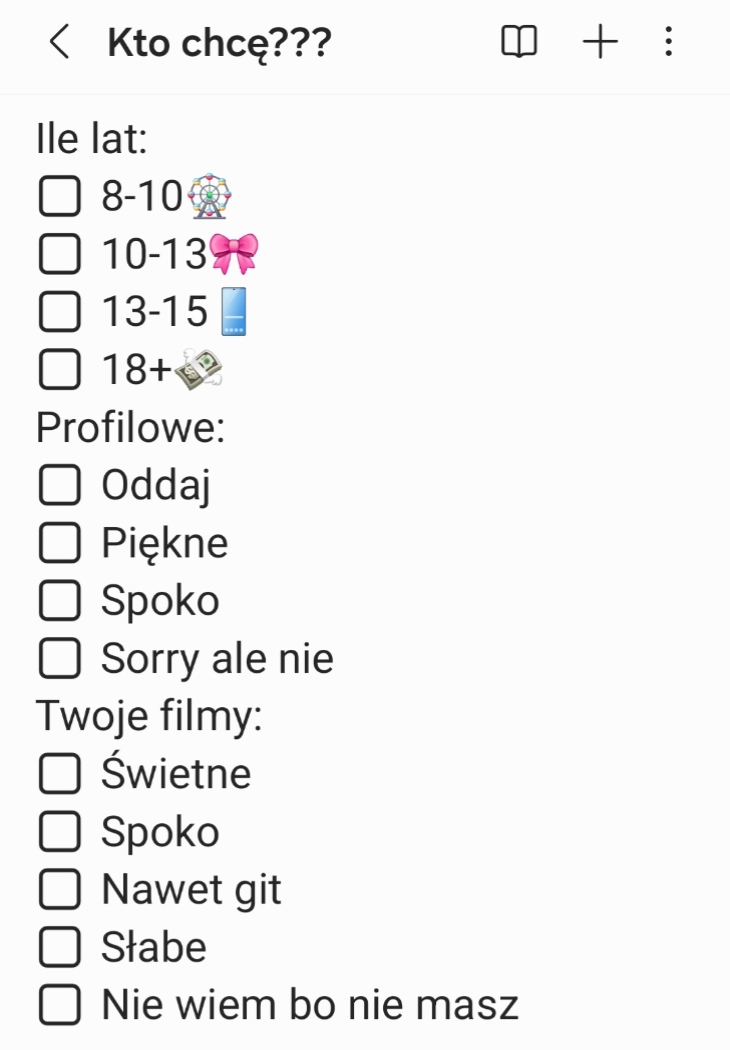This screenshot has height=1050, width=730.
Task: Open the three-dot overflow menu
Action: [668, 42]
